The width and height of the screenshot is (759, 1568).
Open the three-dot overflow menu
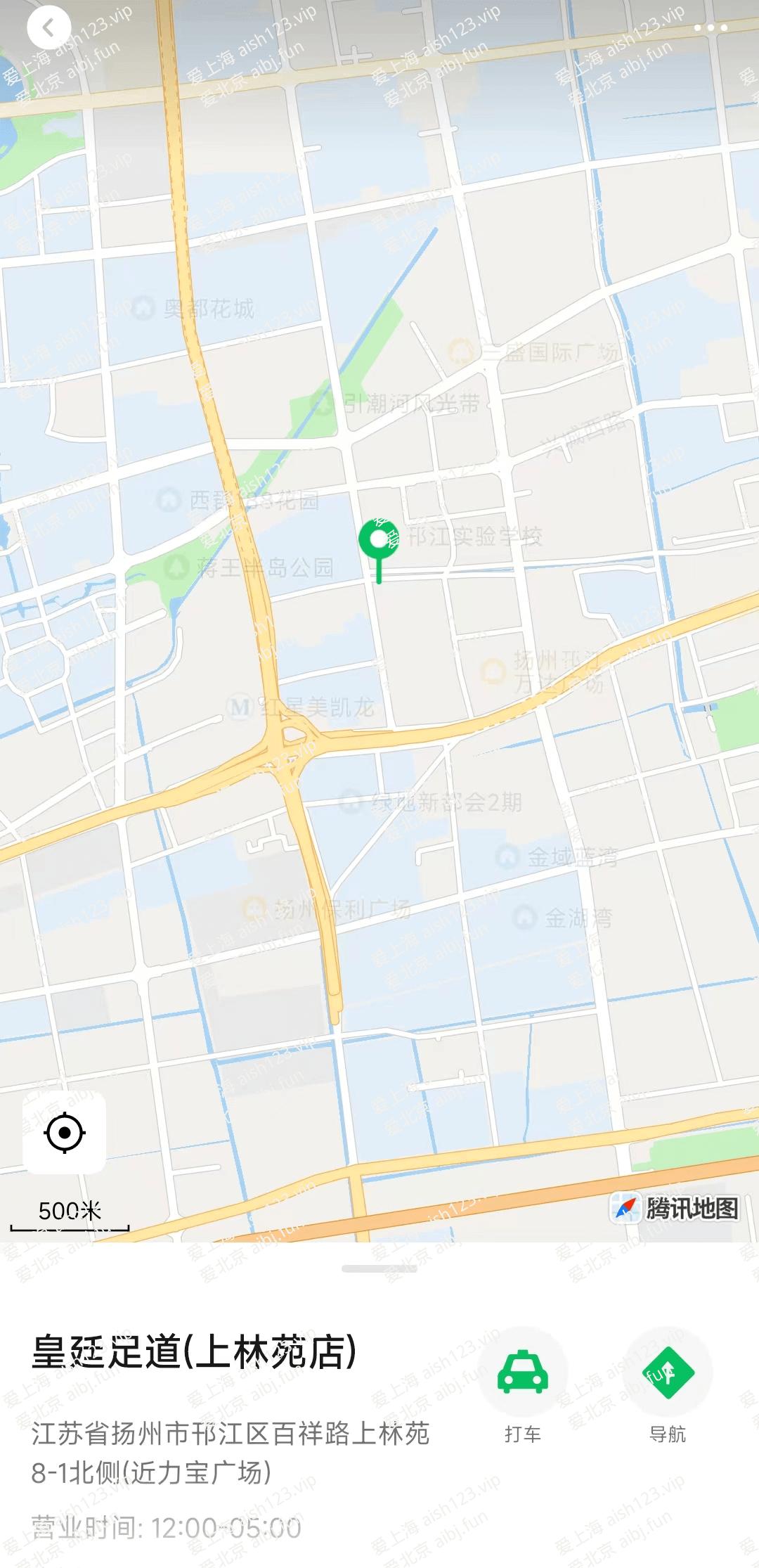click(710, 28)
